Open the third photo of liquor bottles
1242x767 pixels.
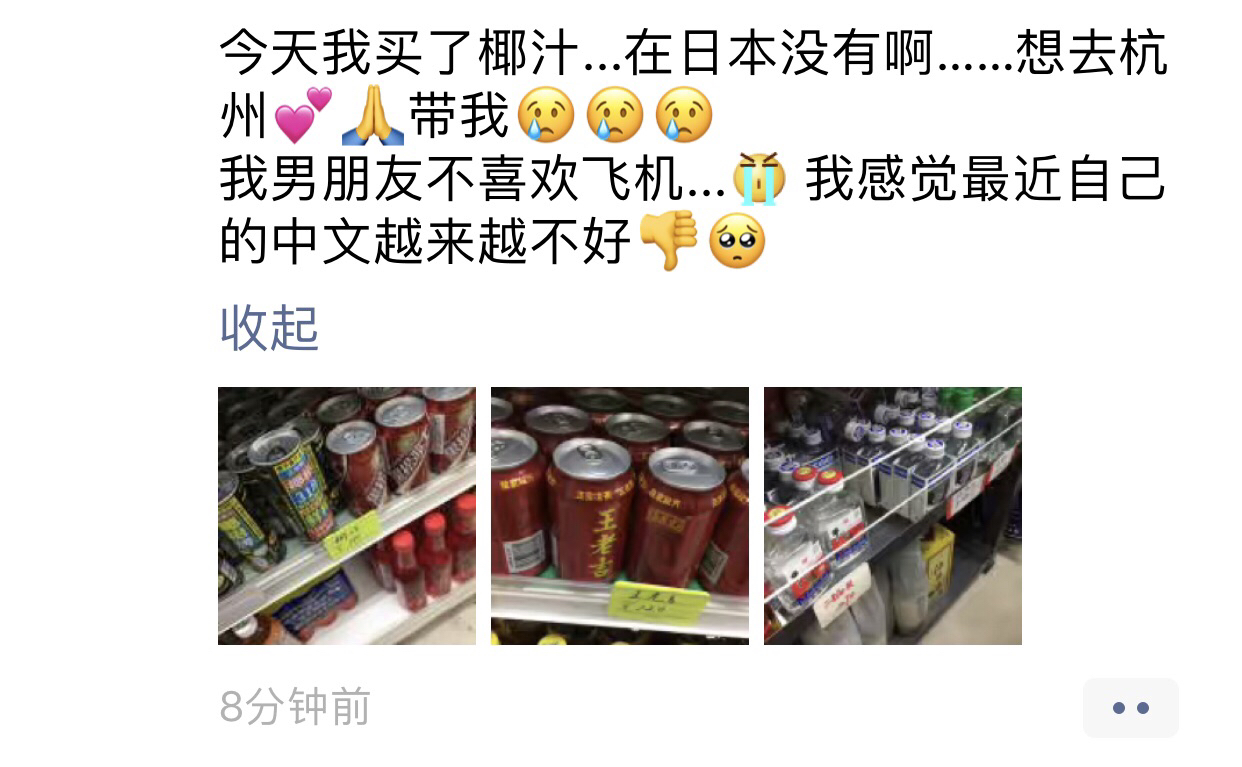[x=892, y=515]
